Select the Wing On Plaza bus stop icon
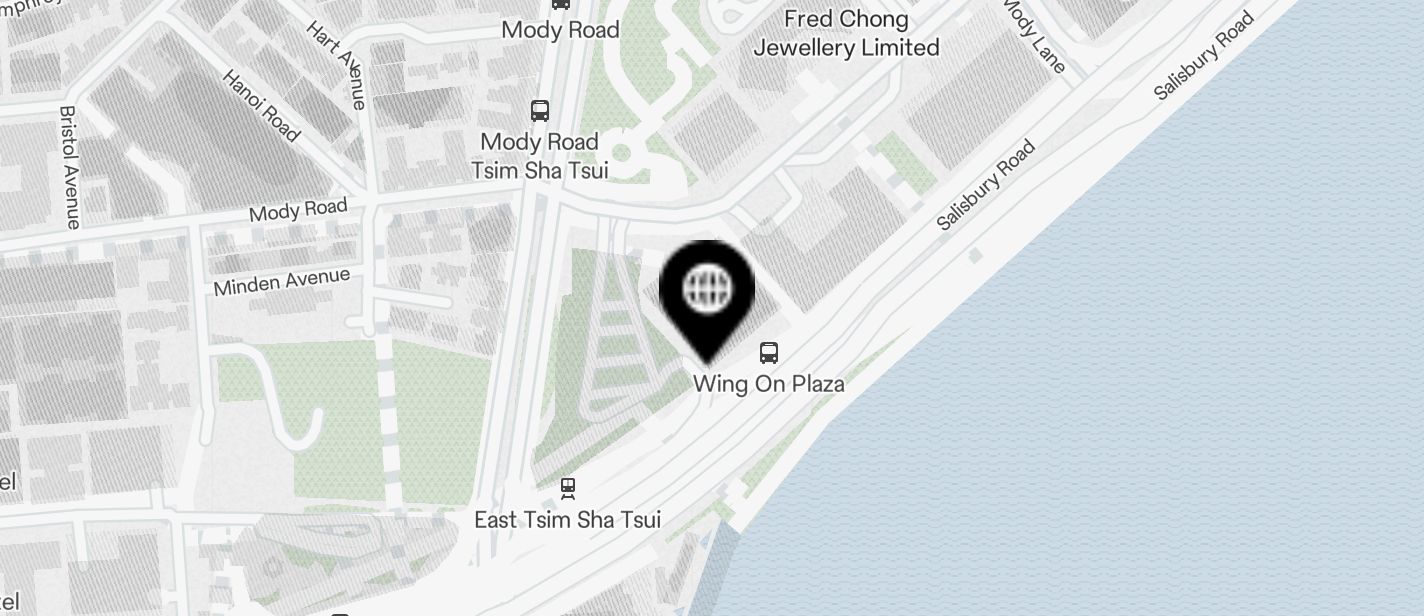Image resolution: width=1424 pixels, height=616 pixels. (768, 352)
